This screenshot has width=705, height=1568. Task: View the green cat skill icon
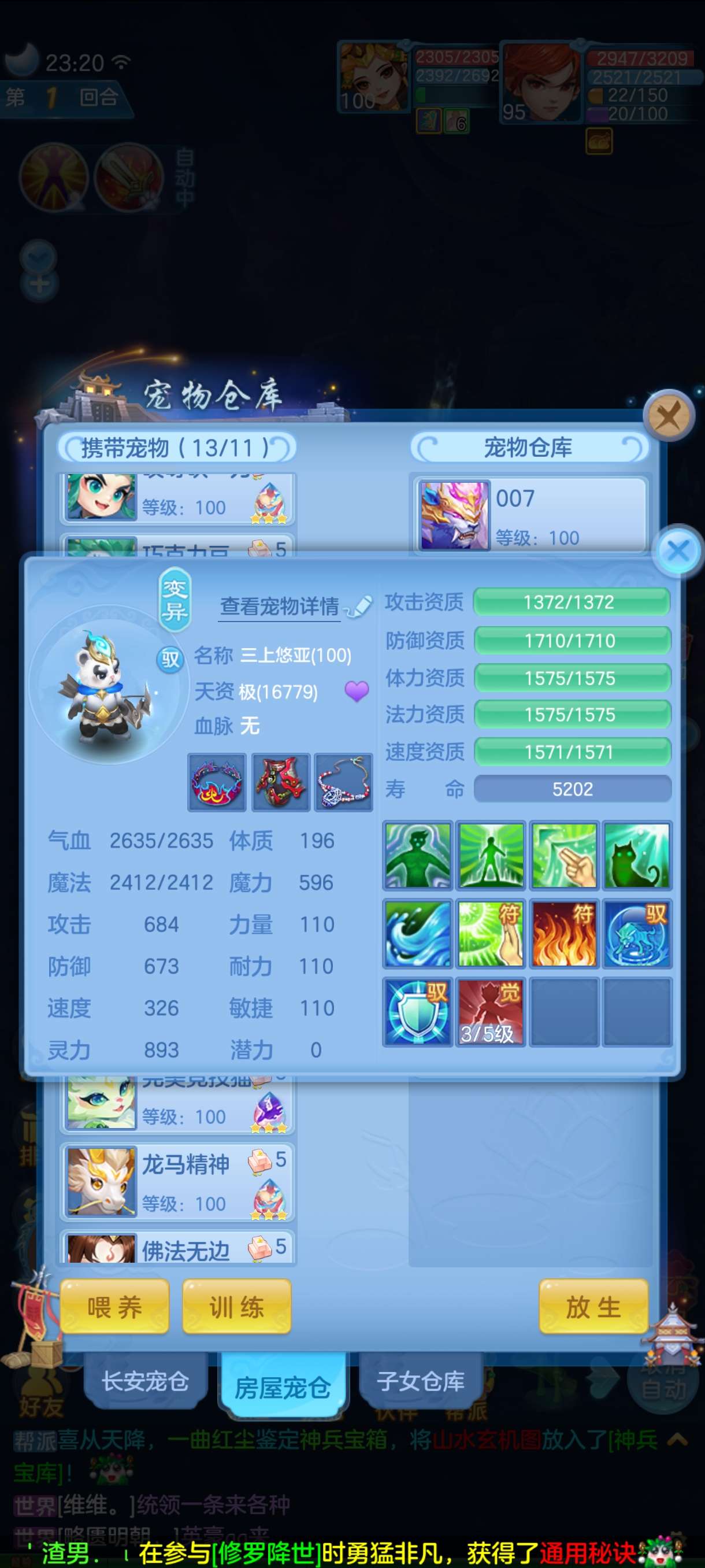[x=637, y=855]
